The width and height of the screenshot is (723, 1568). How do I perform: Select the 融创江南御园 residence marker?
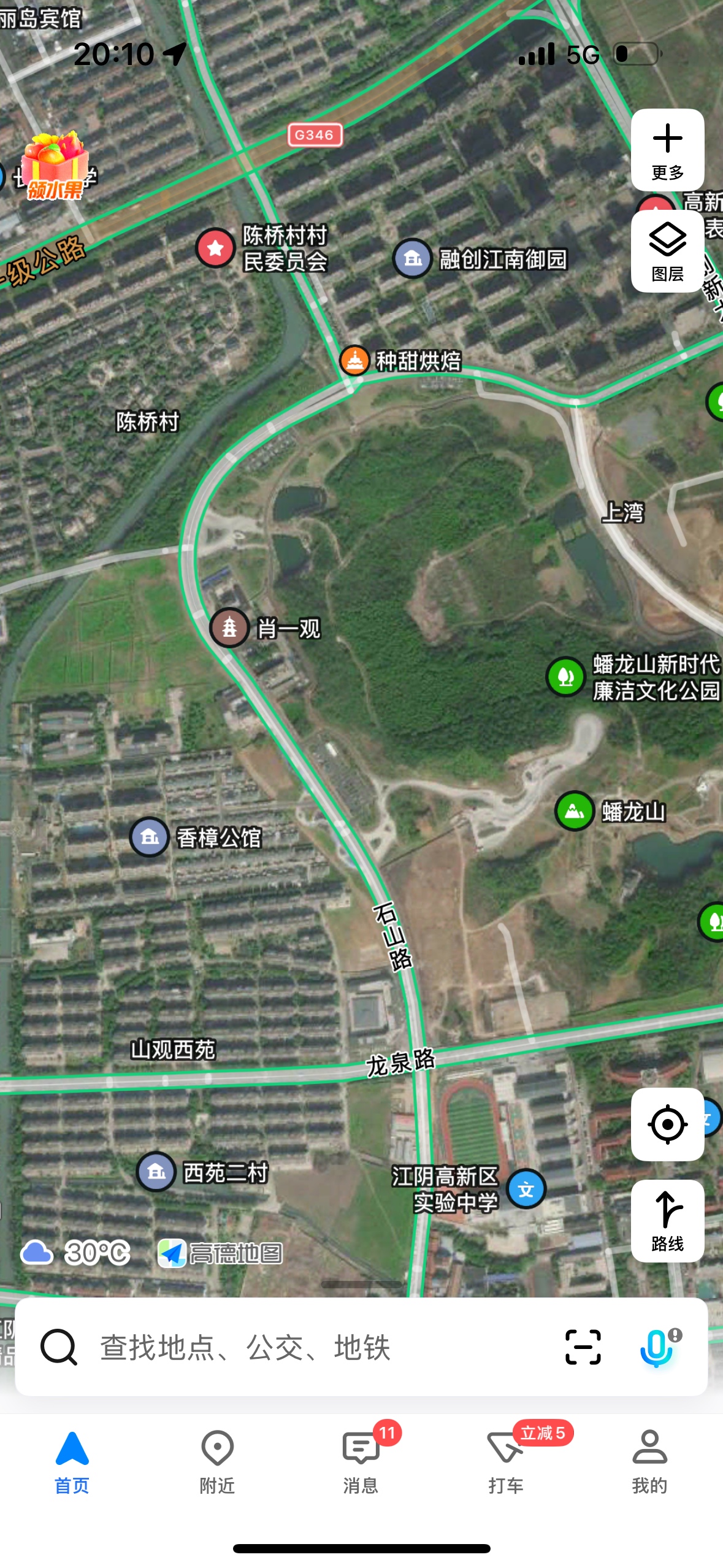click(413, 258)
